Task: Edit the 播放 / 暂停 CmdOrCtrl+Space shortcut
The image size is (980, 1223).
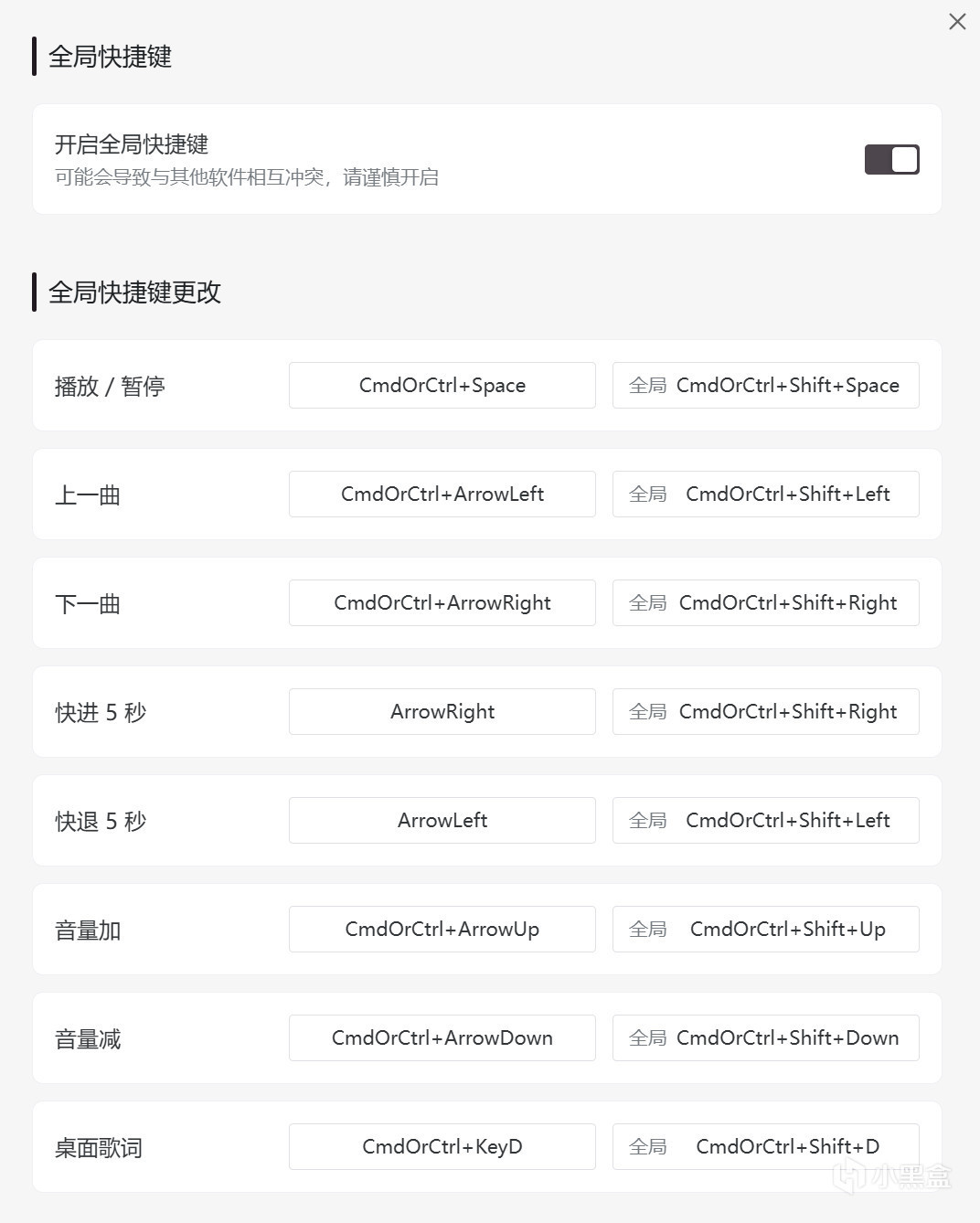Action: [442, 386]
